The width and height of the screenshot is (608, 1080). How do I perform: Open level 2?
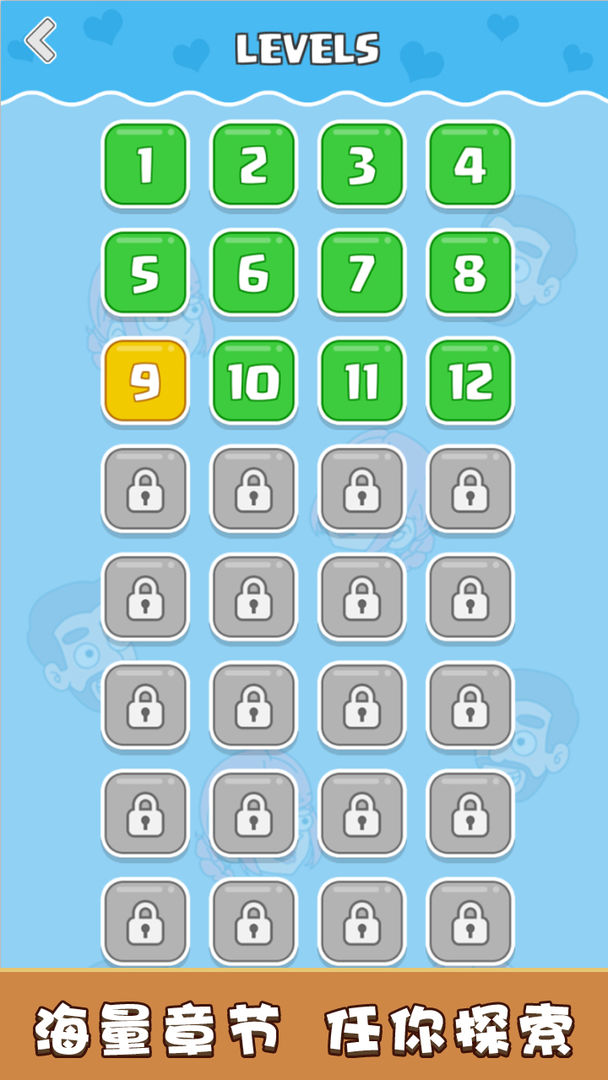[253, 165]
